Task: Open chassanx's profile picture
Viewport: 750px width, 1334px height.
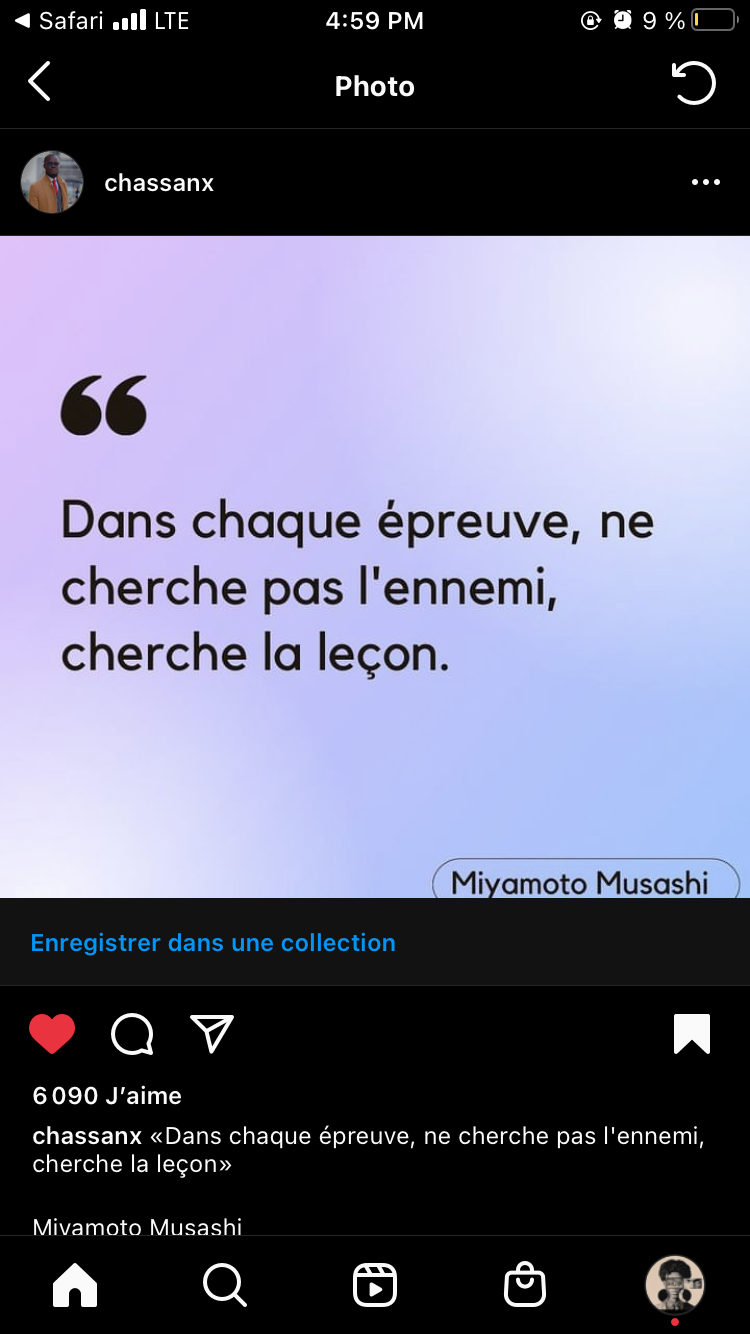Action: pyautogui.click(x=52, y=182)
